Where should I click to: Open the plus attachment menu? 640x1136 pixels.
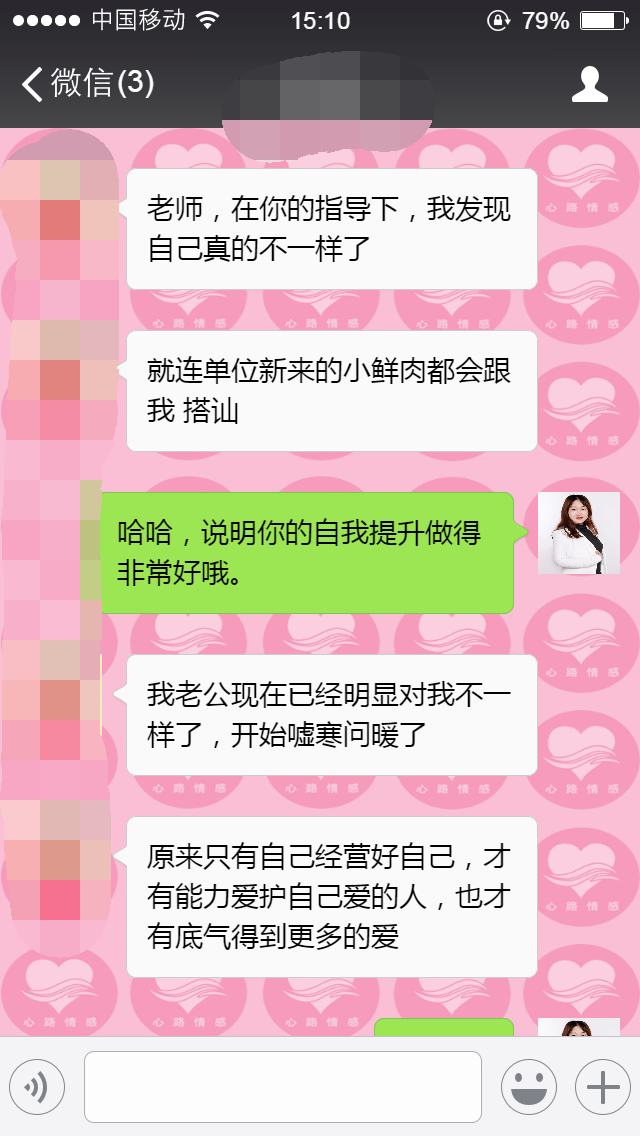coord(602,1087)
